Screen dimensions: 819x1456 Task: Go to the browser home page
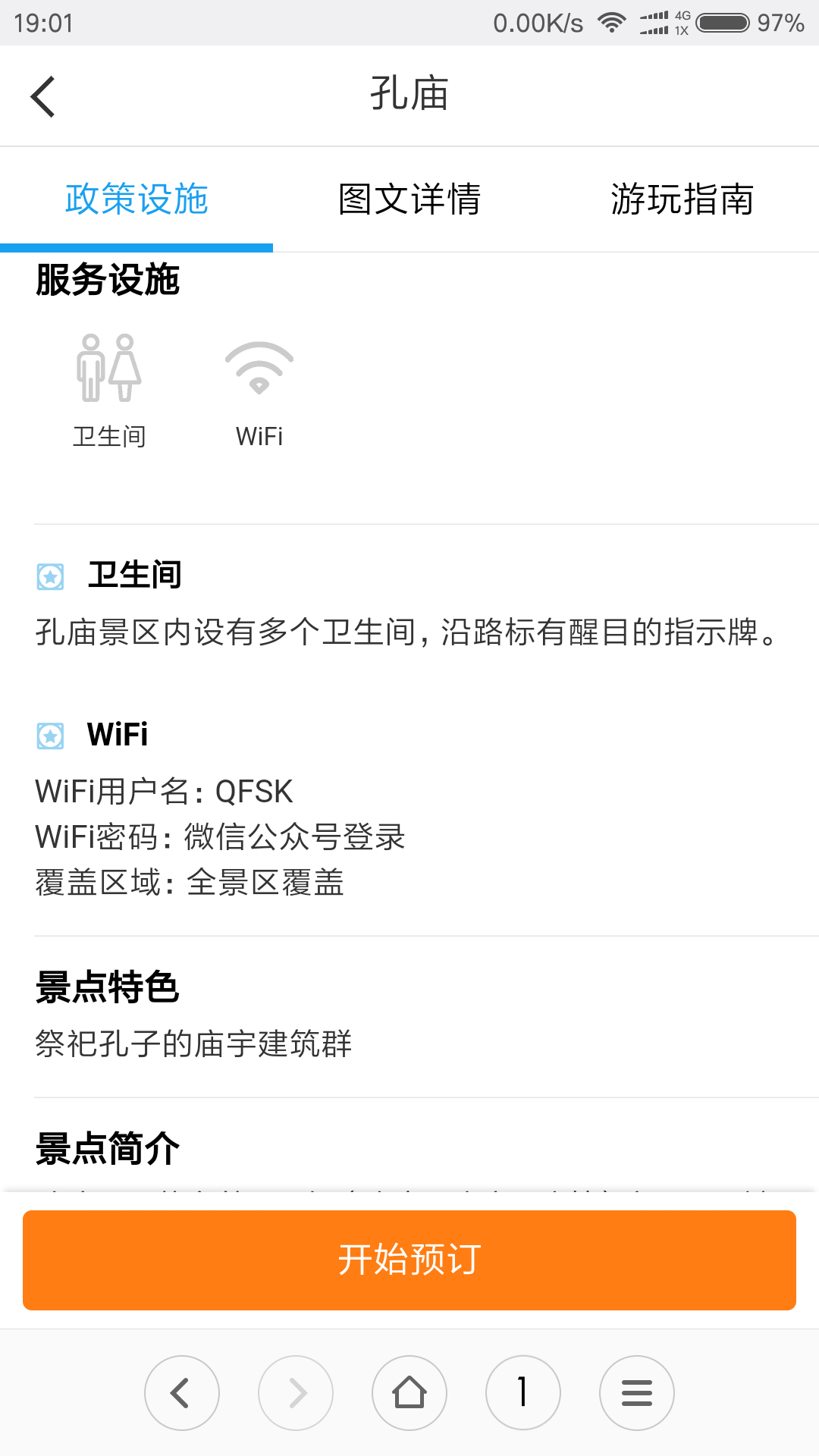tap(409, 1393)
